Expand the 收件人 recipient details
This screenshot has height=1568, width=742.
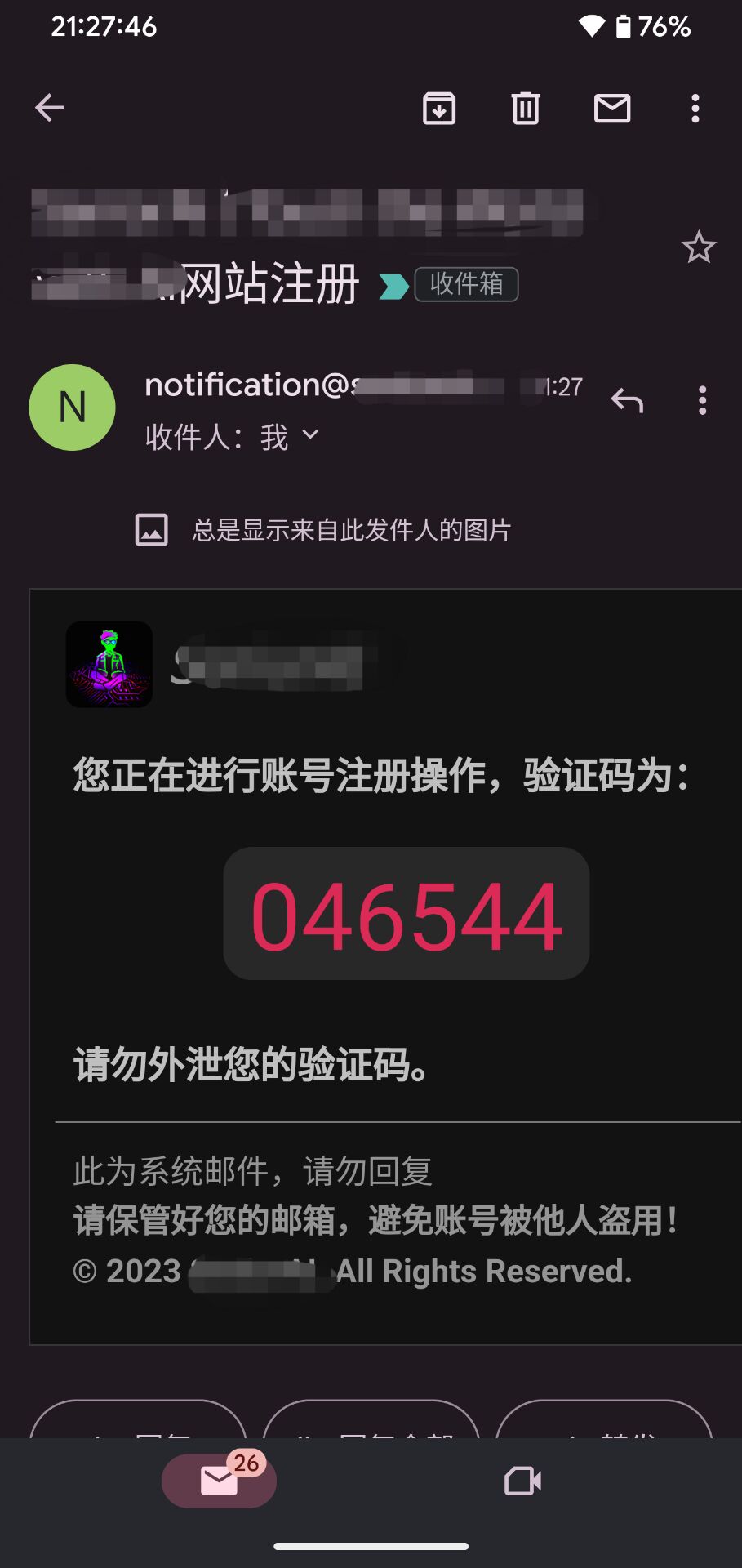(x=233, y=437)
